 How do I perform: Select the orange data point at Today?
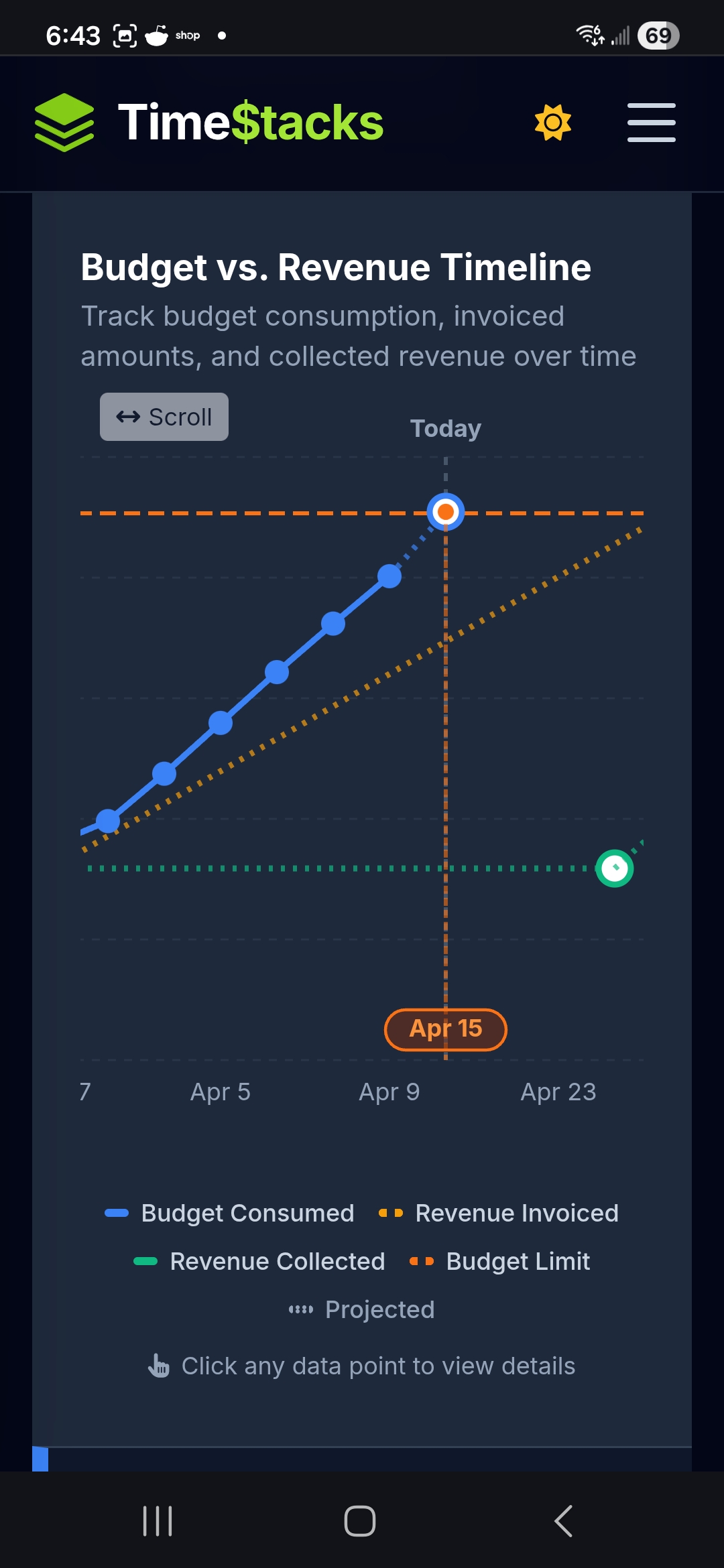tap(446, 511)
